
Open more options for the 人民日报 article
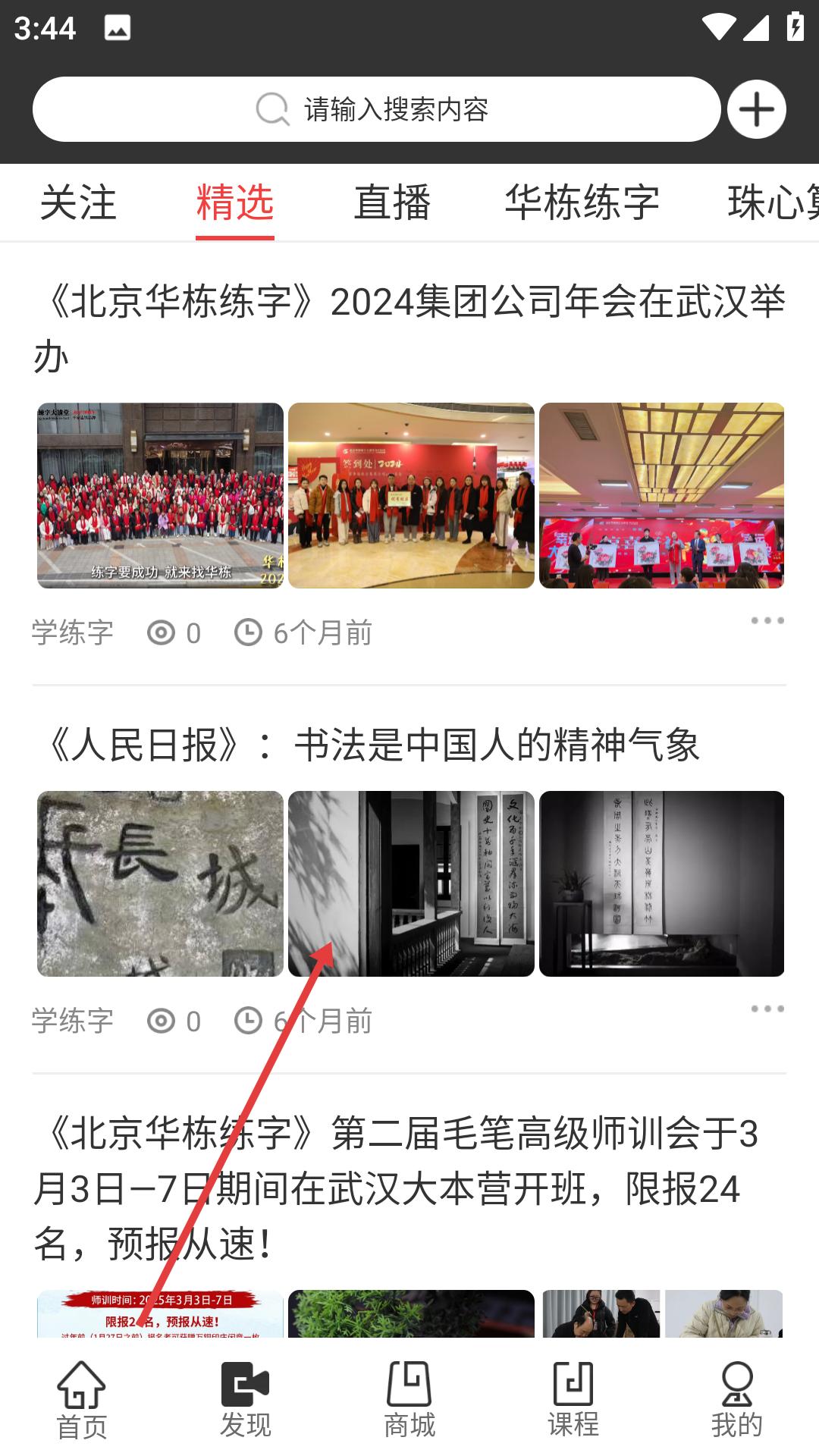click(x=767, y=1009)
